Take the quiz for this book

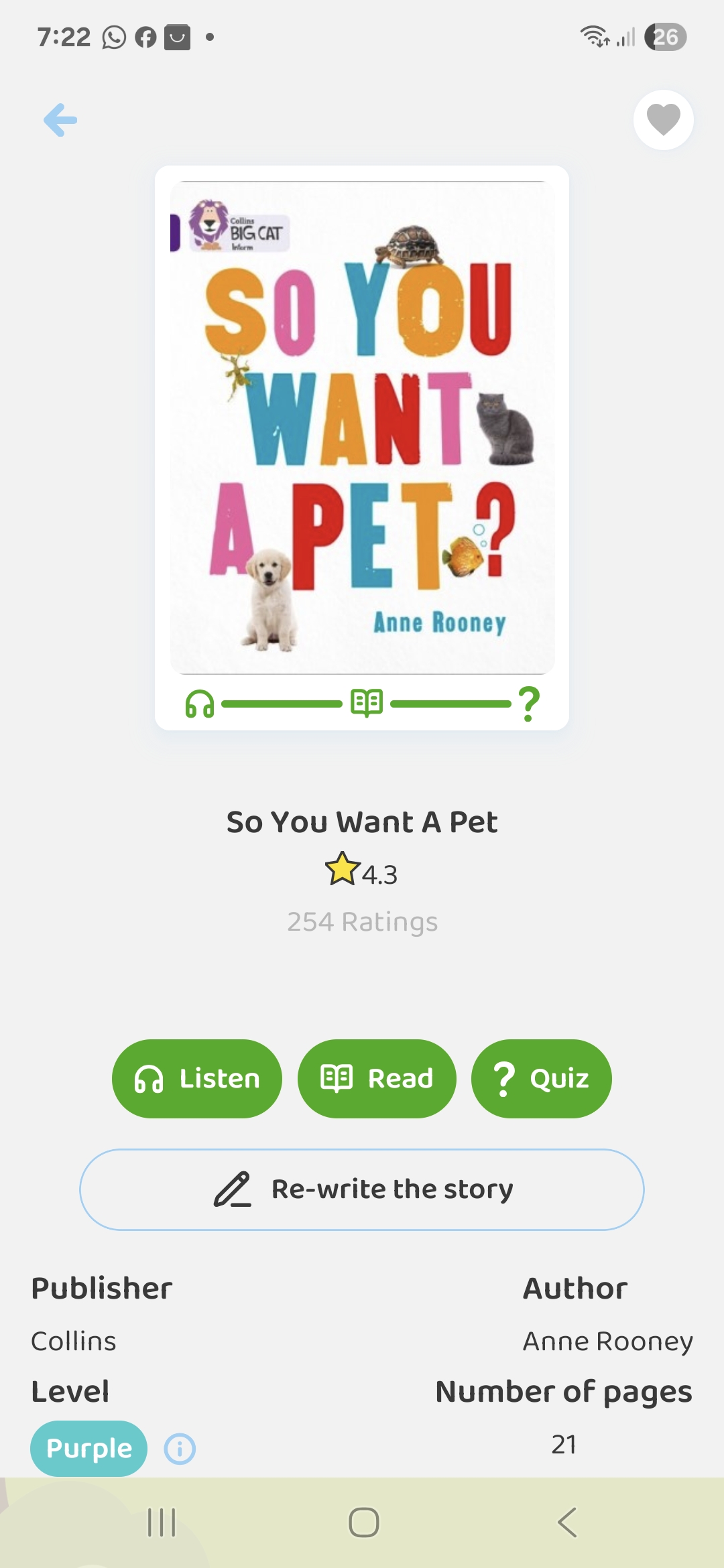[x=541, y=1079]
